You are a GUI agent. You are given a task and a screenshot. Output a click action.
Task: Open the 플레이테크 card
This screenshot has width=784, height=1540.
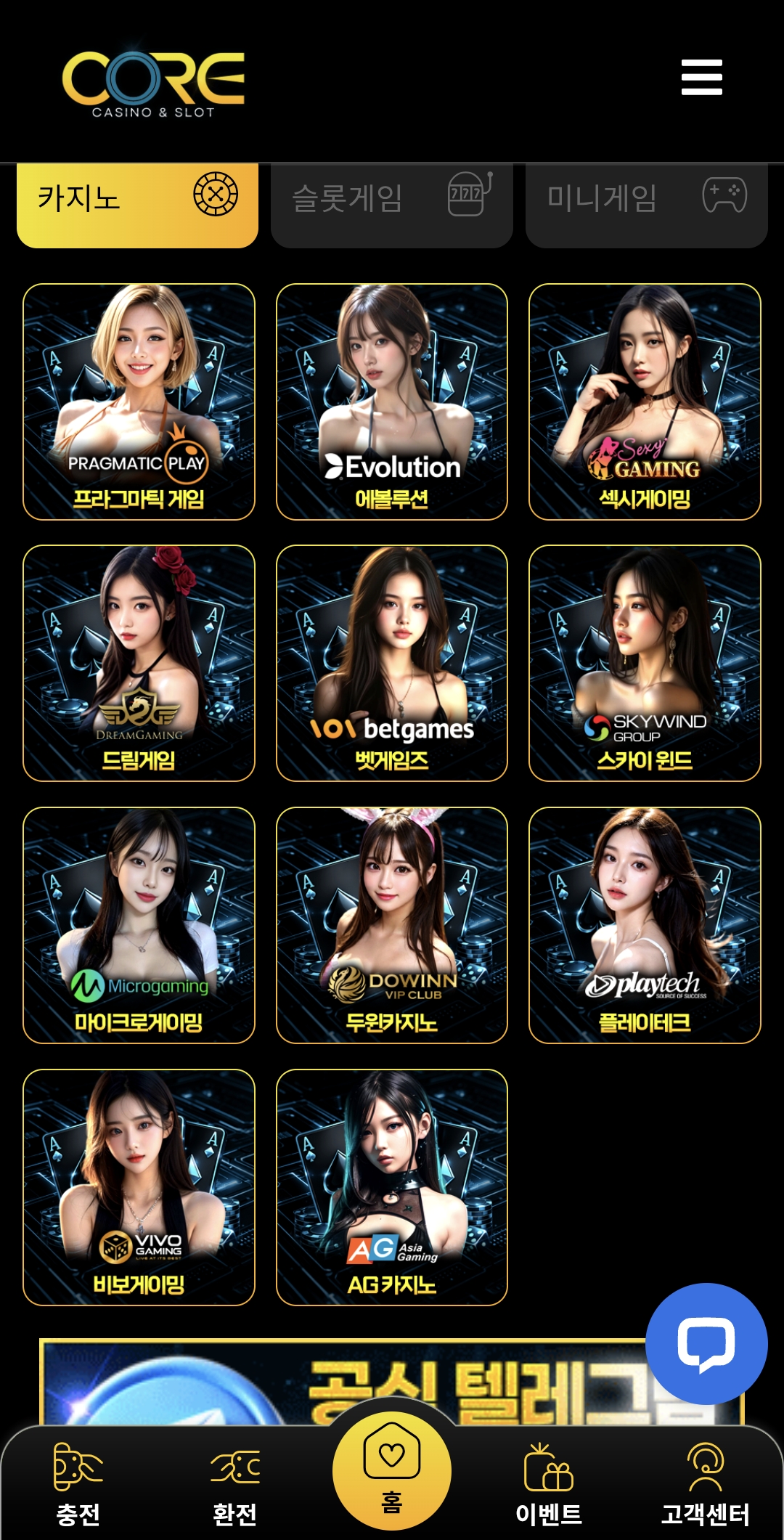645,925
